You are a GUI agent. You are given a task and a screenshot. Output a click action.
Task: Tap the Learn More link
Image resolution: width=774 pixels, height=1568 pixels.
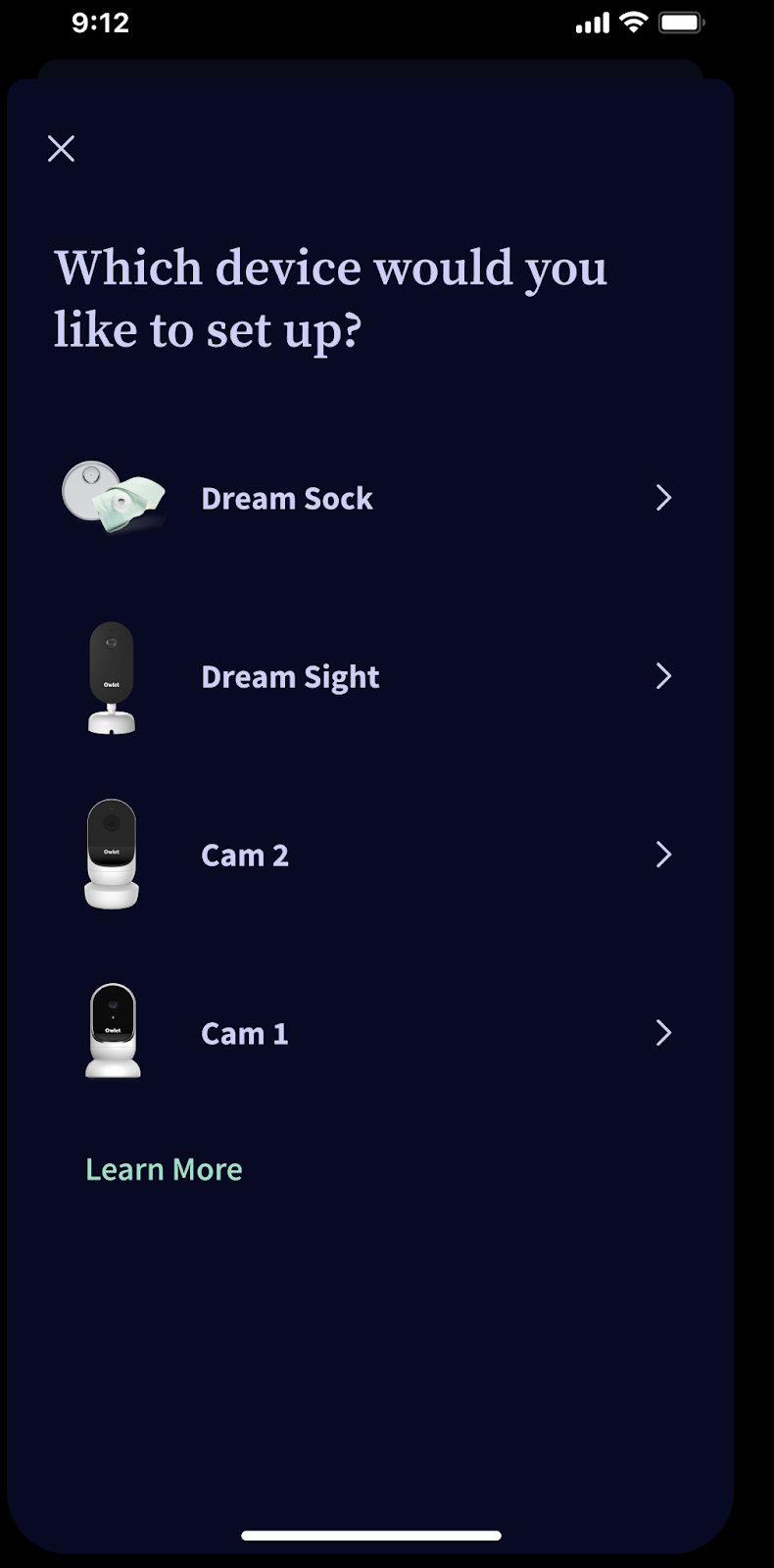click(x=164, y=1169)
